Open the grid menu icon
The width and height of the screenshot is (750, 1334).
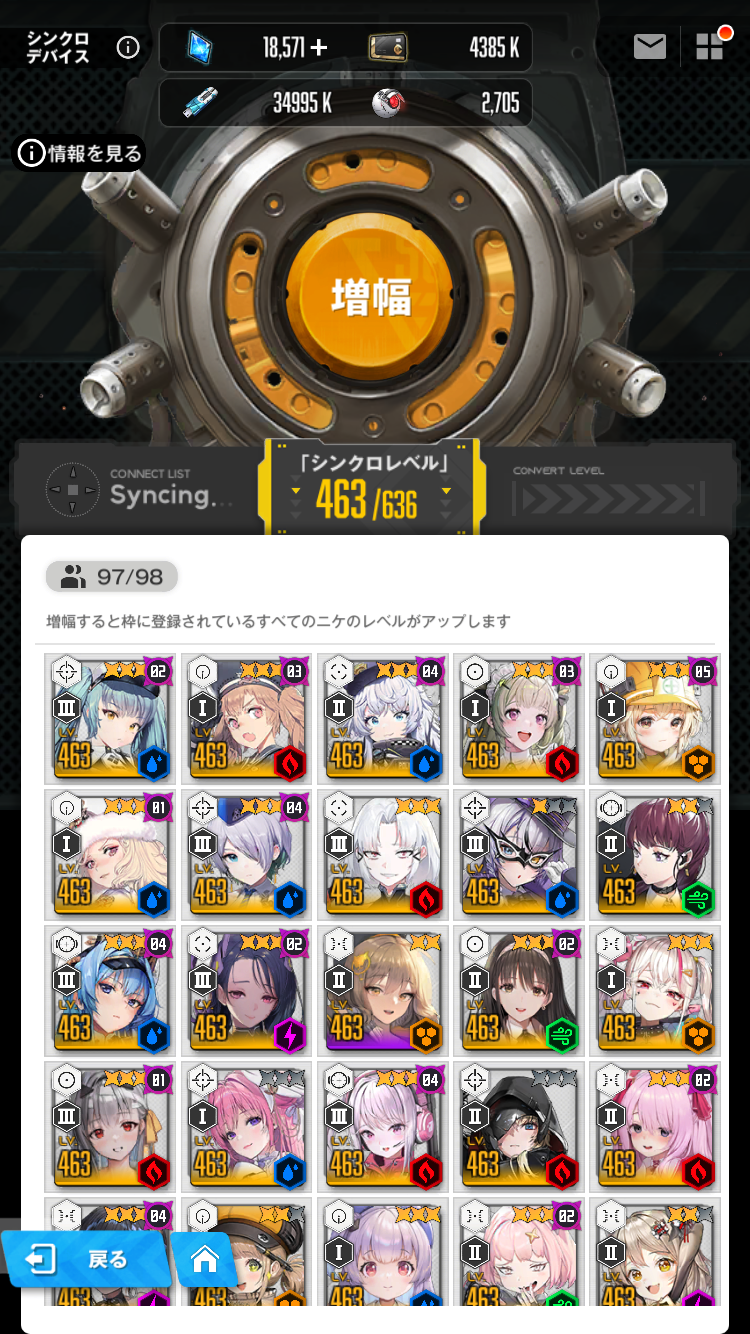[710, 46]
